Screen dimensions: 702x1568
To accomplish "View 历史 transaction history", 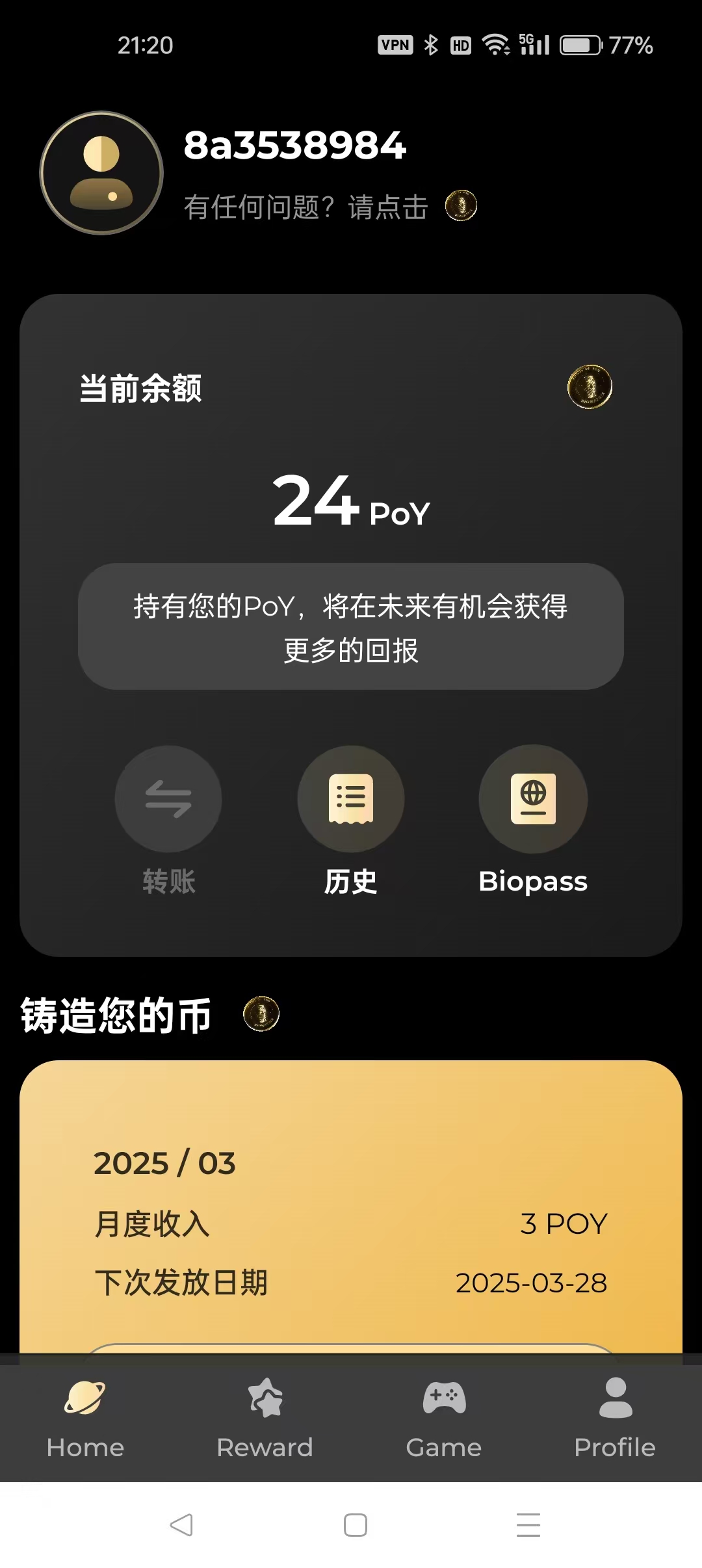I will click(x=351, y=800).
